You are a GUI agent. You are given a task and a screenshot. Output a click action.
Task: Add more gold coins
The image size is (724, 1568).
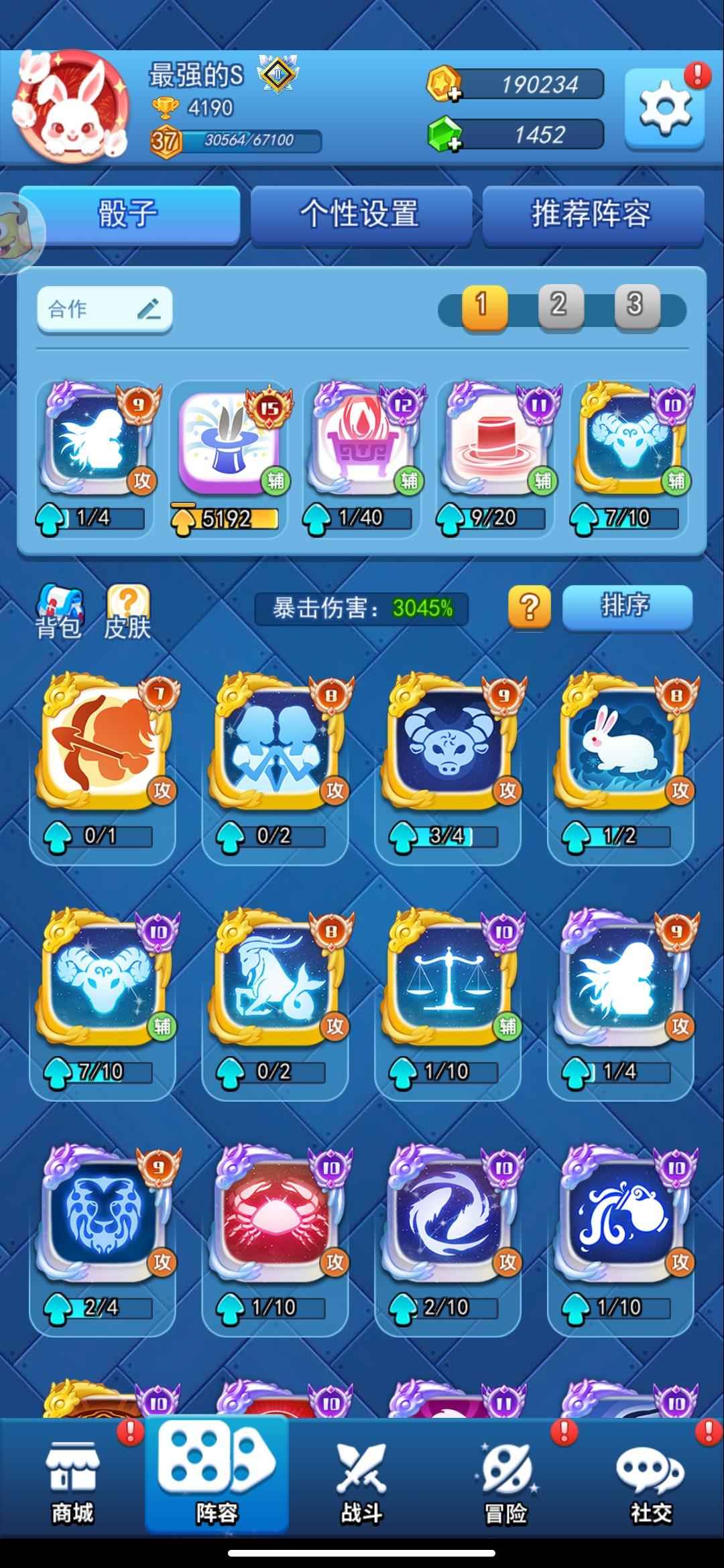pyautogui.click(x=444, y=85)
